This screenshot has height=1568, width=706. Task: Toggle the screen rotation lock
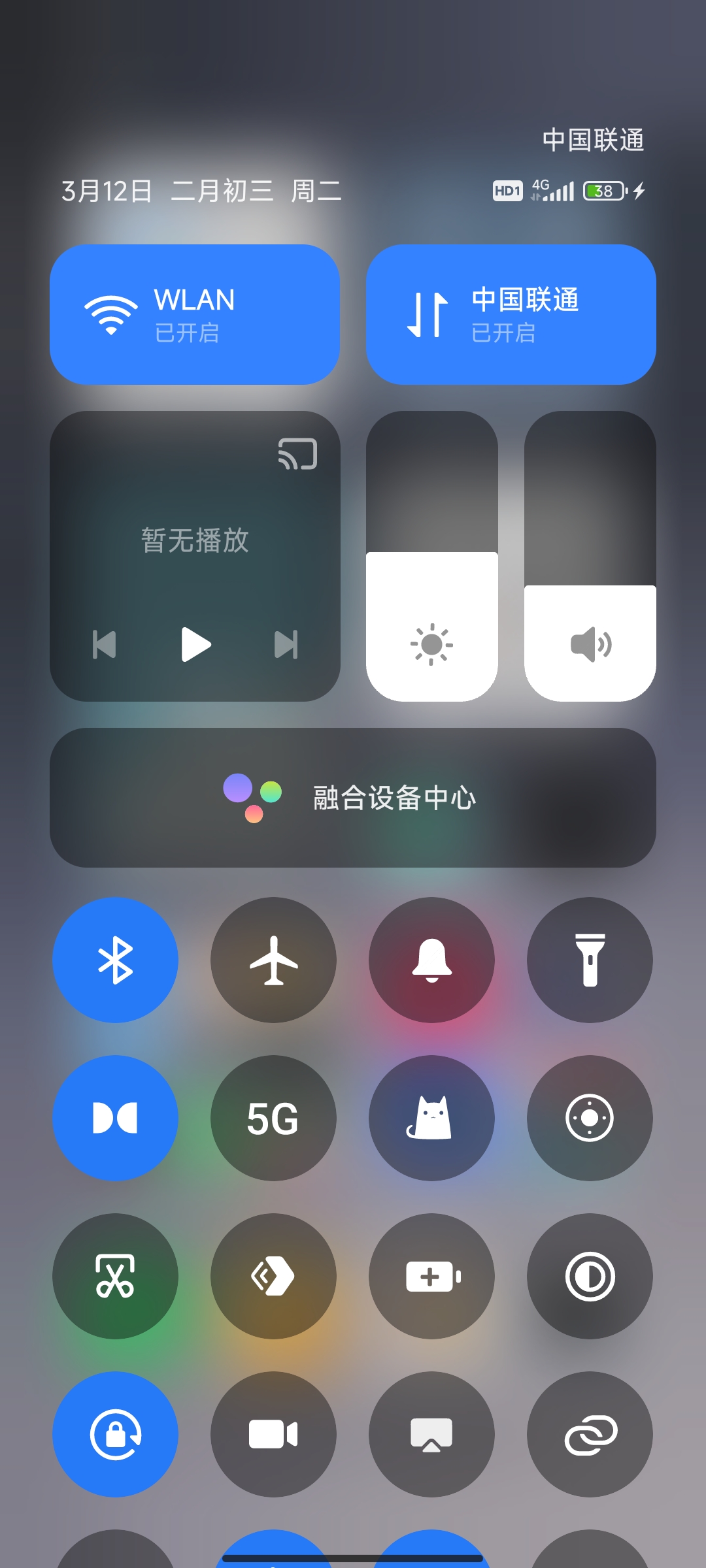pyautogui.click(x=116, y=1434)
